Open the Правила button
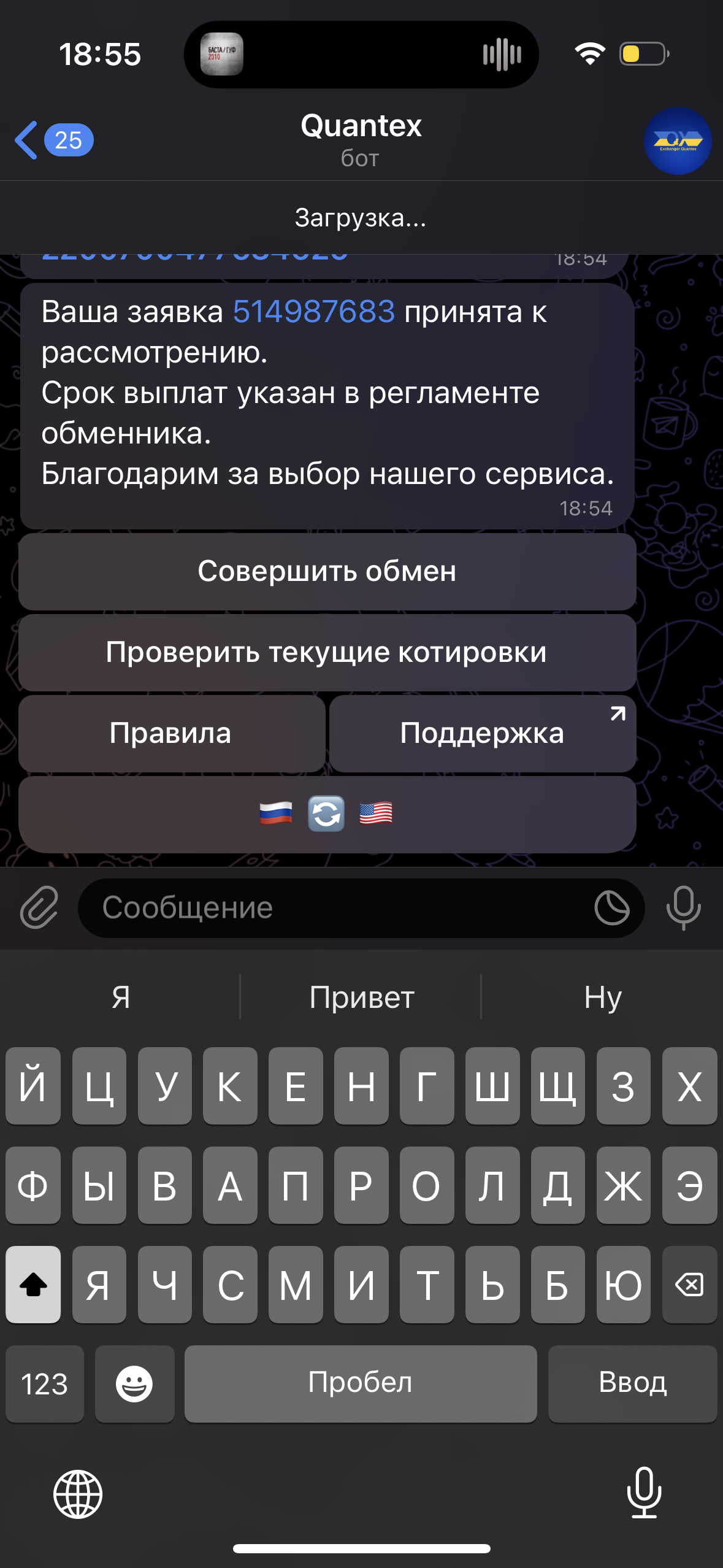This screenshot has width=723, height=1568. point(171,733)
